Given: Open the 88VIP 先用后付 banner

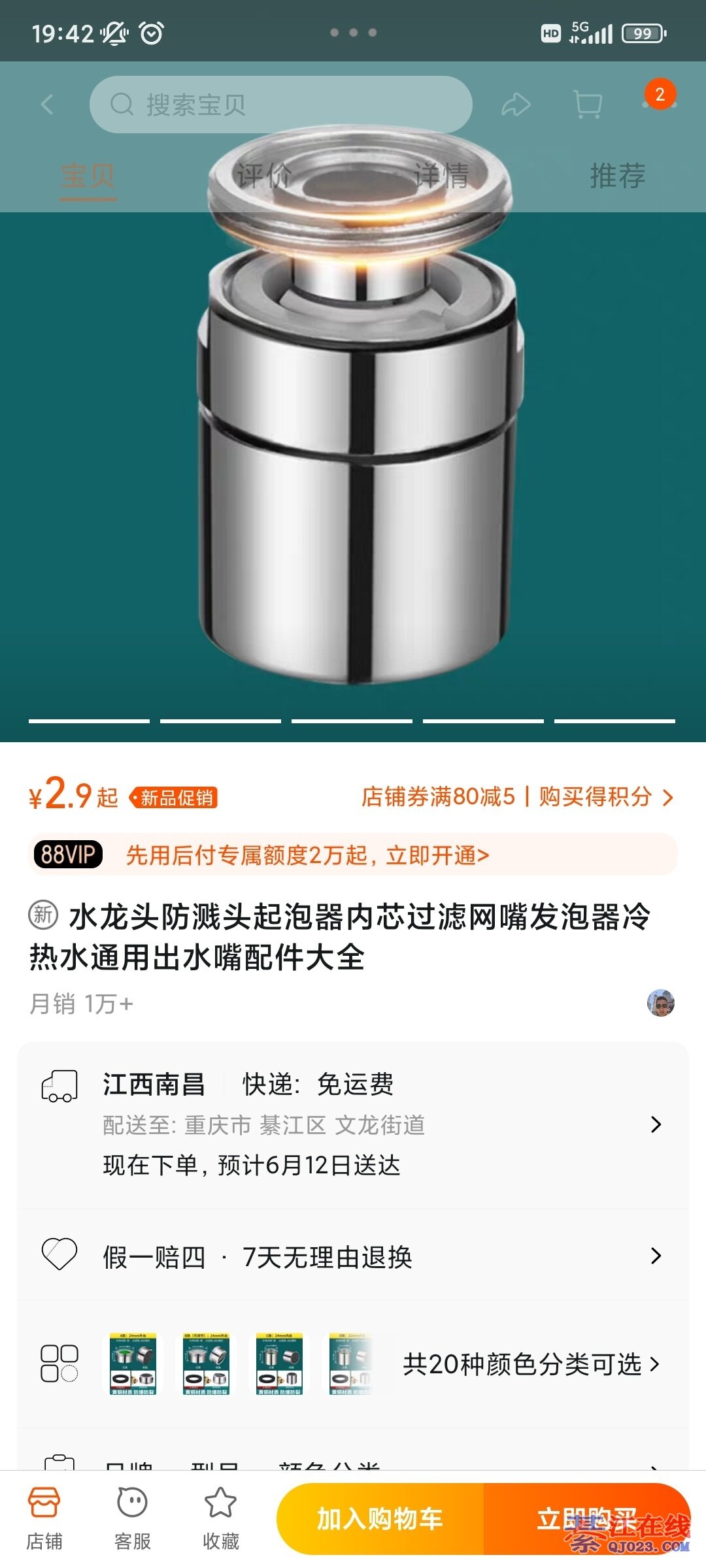Looking at the screenshot, I should (353, 855).
